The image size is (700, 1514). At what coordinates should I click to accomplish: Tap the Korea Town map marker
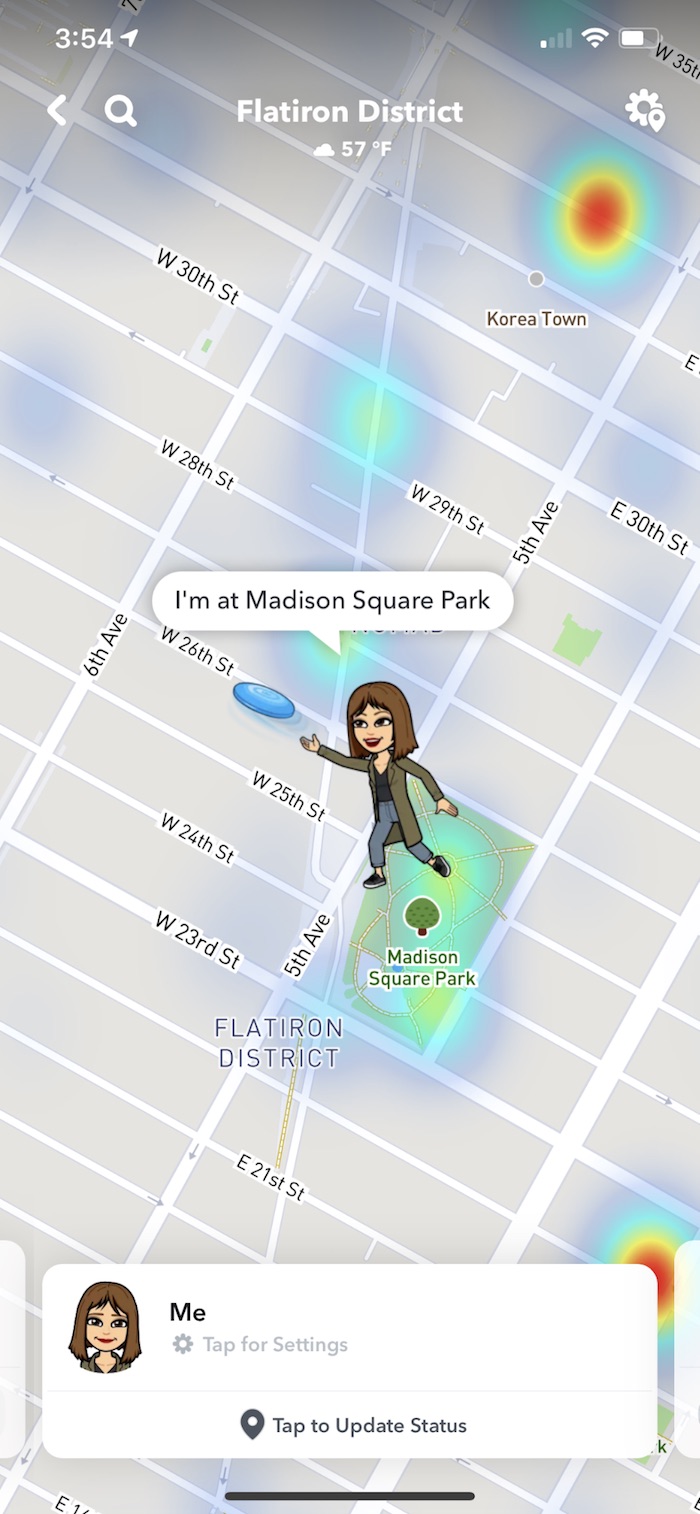click(536, 279)
